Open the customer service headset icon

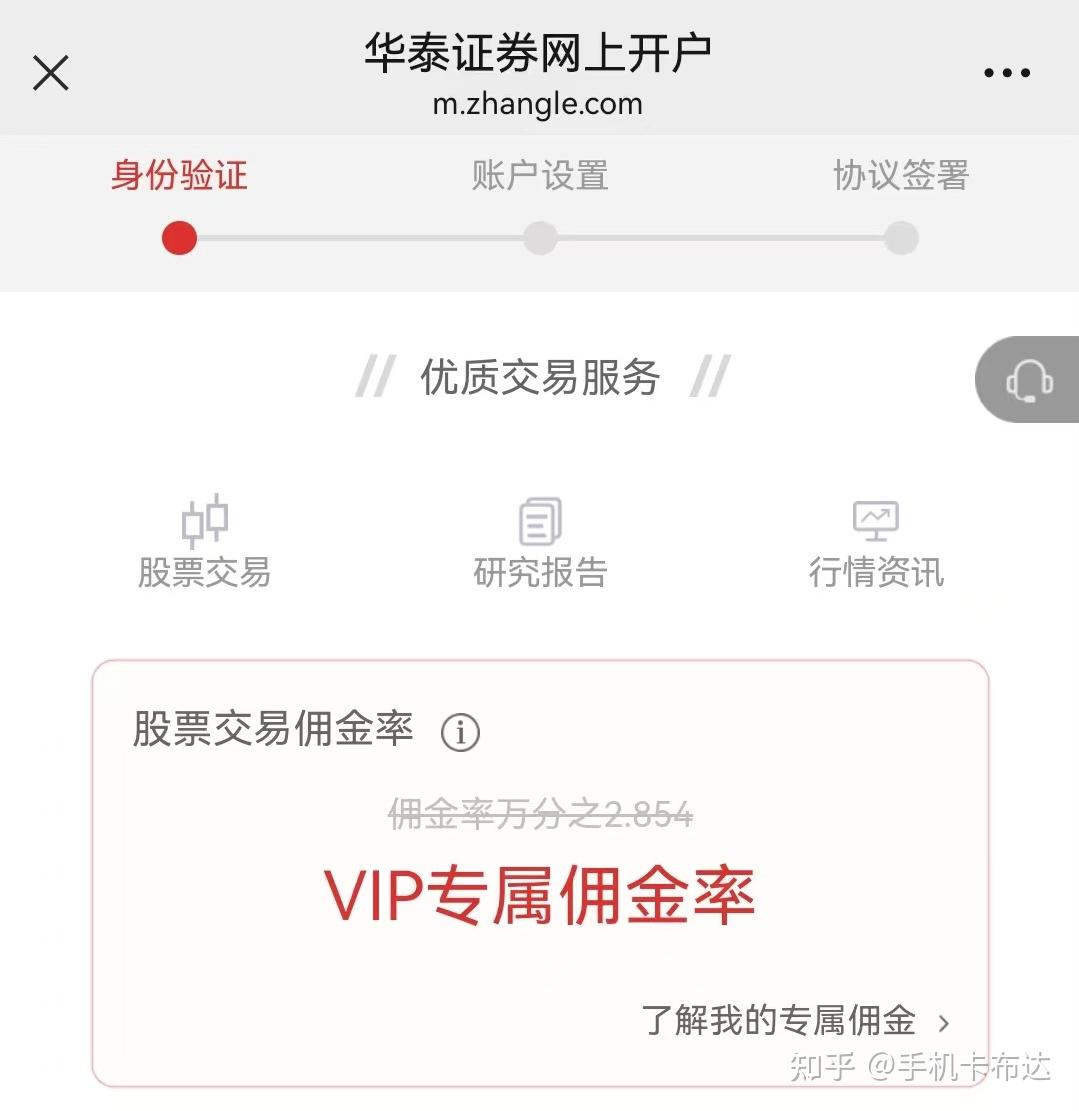[1030, 380]
